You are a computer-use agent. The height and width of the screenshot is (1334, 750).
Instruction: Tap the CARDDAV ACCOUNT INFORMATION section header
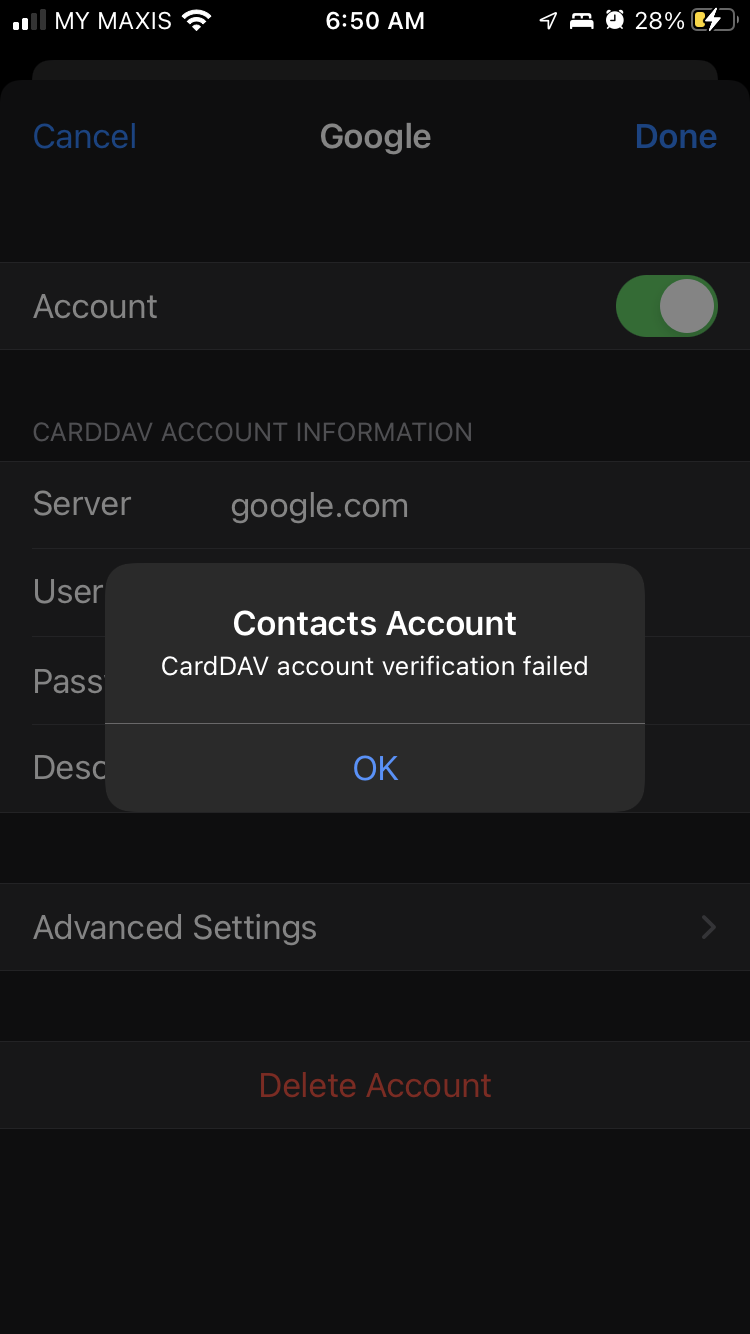252,432
